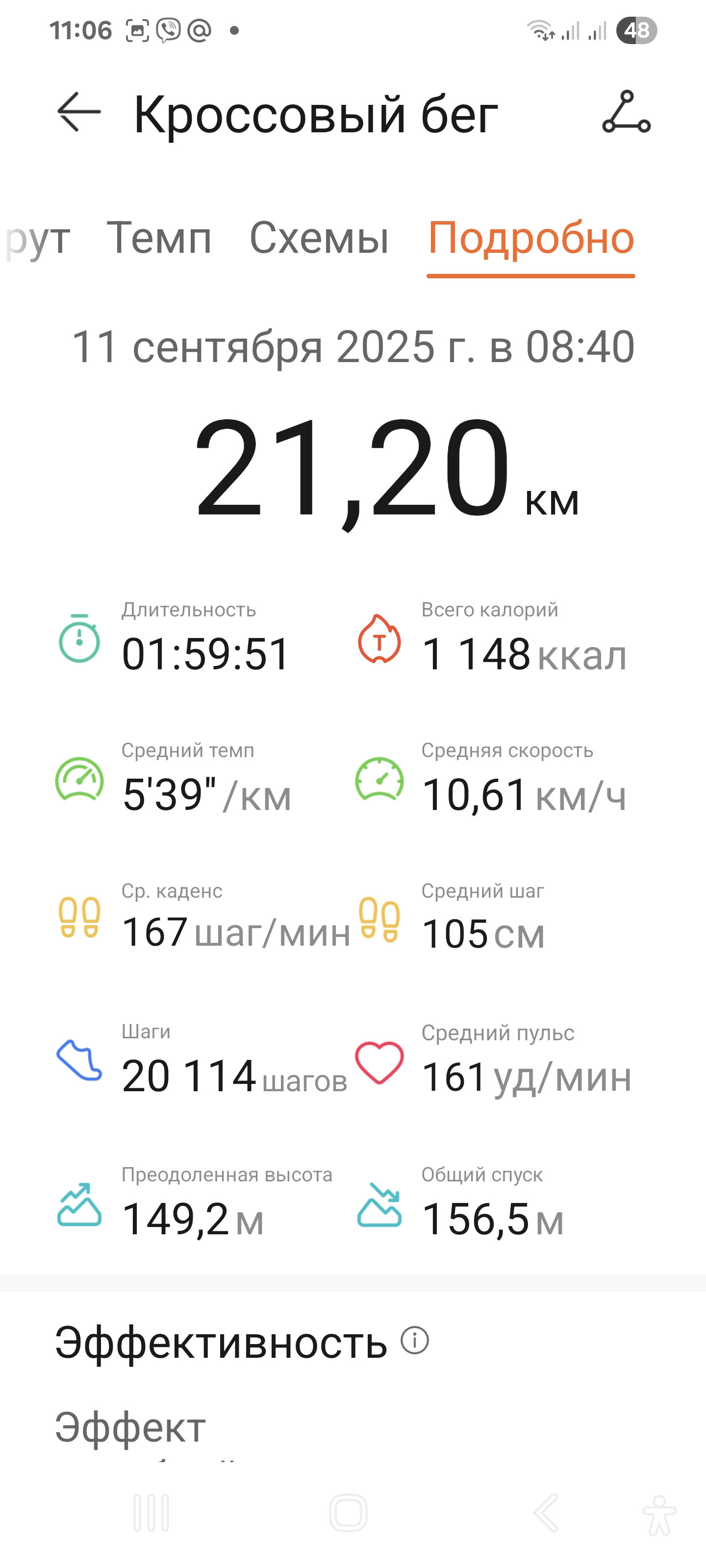Open recent apps from navigation bar

(151, 1514)
